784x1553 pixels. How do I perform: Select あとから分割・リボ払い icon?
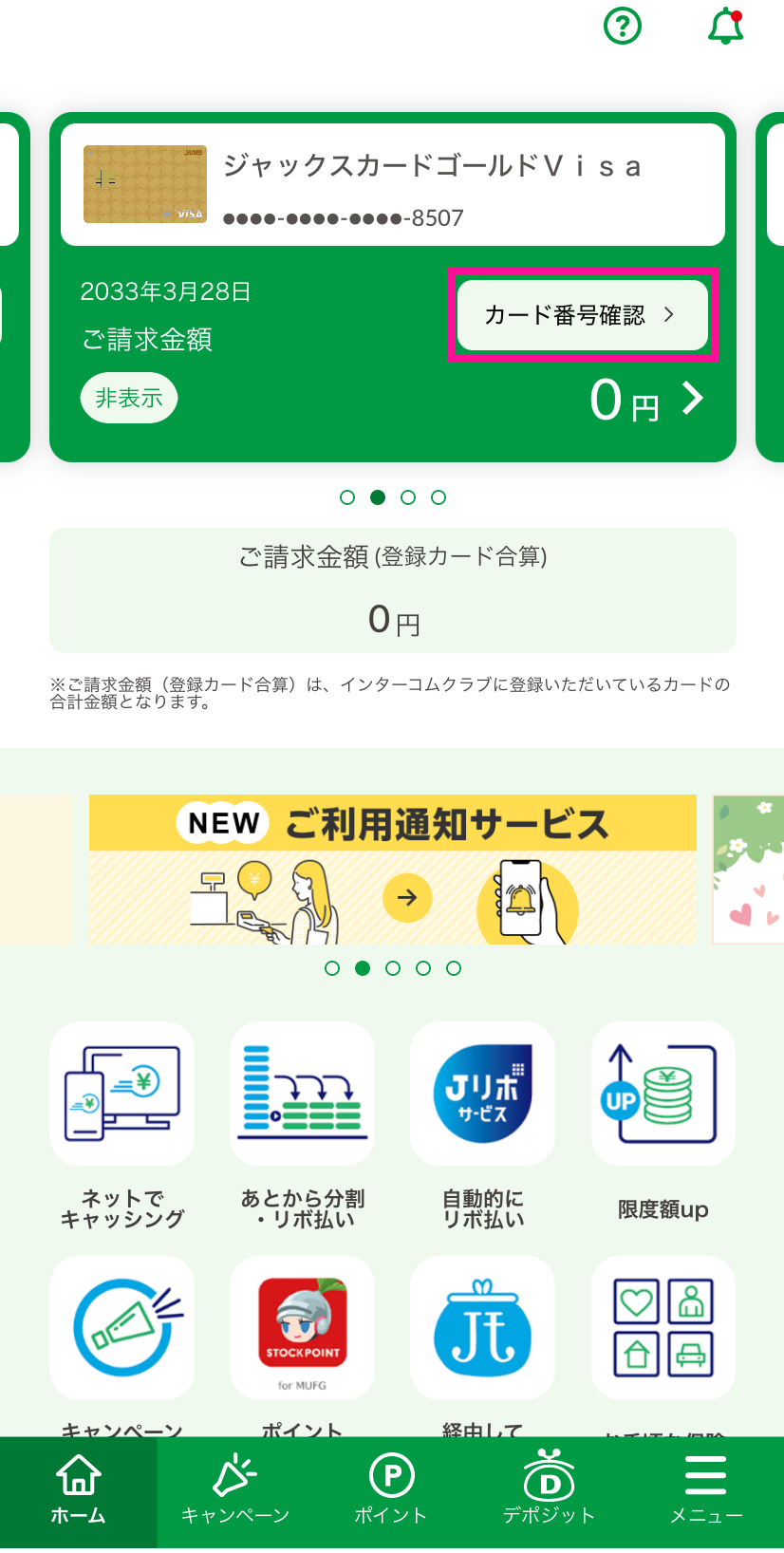point(302,1093)
